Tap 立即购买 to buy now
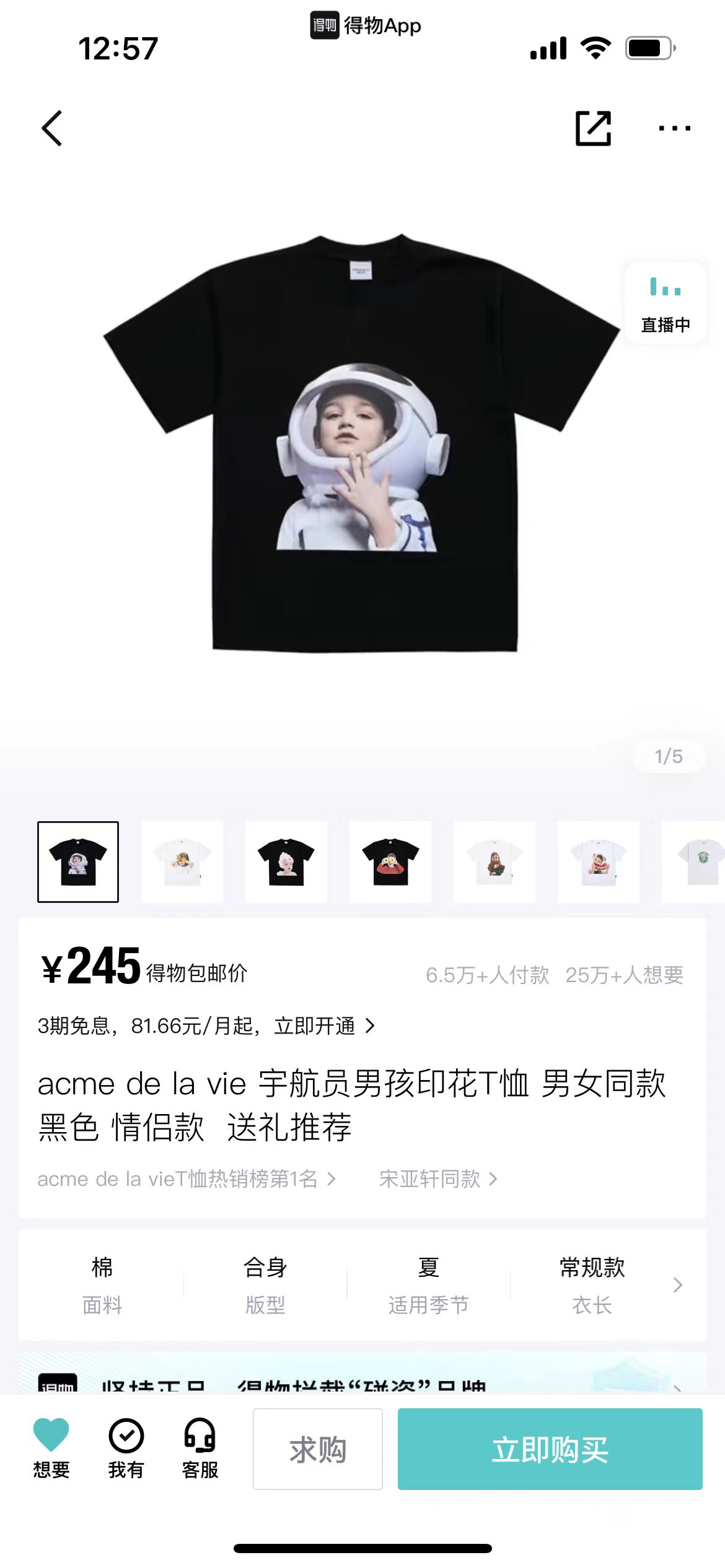This screenshot has width=725, height=1568. click(550, 1449)
